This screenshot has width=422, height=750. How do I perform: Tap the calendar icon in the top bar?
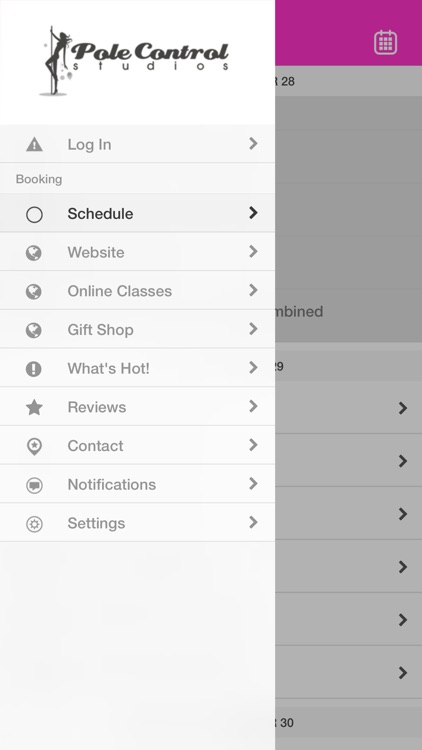pos(385,42)
